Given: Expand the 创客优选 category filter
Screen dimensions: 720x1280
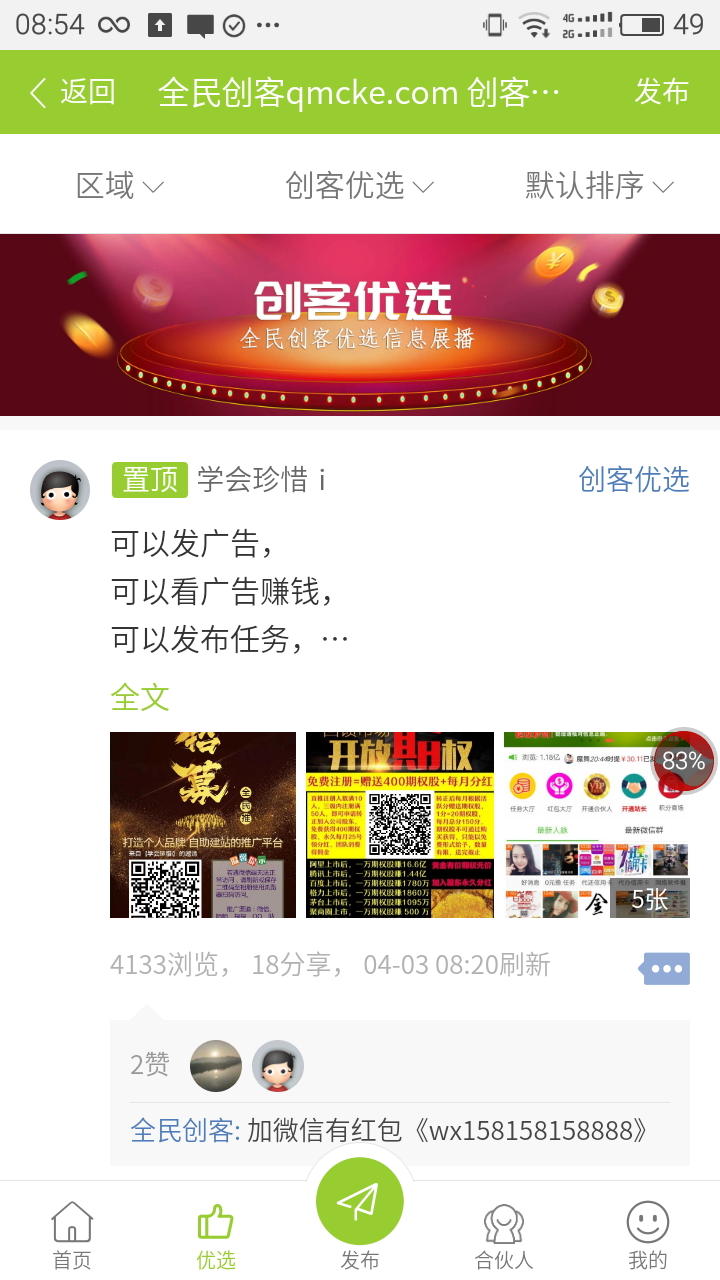Looking at the screenshot, I should 360,185.
